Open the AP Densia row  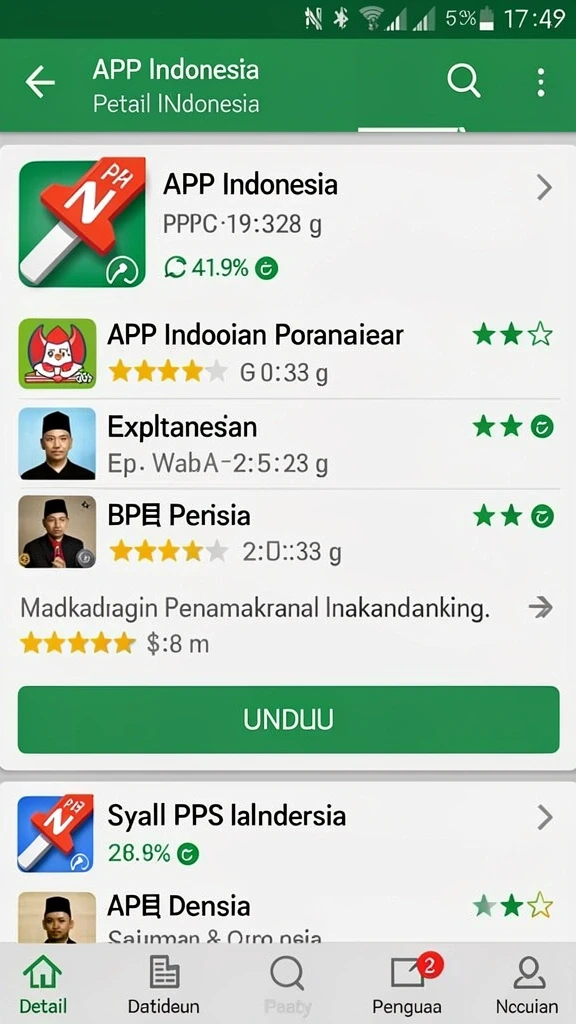[288, 916]
